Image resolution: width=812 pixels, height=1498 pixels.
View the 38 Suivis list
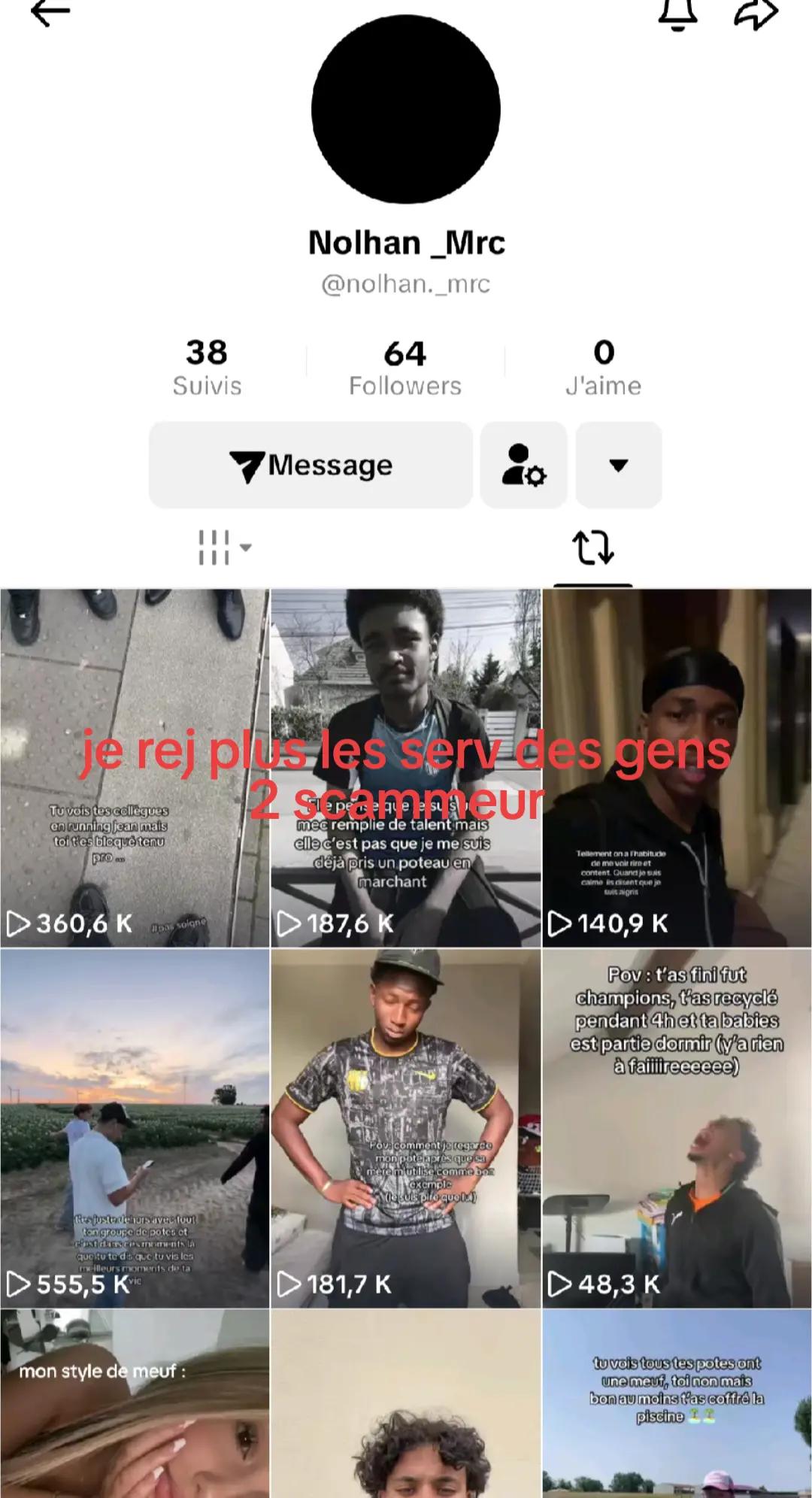(207, 368)
